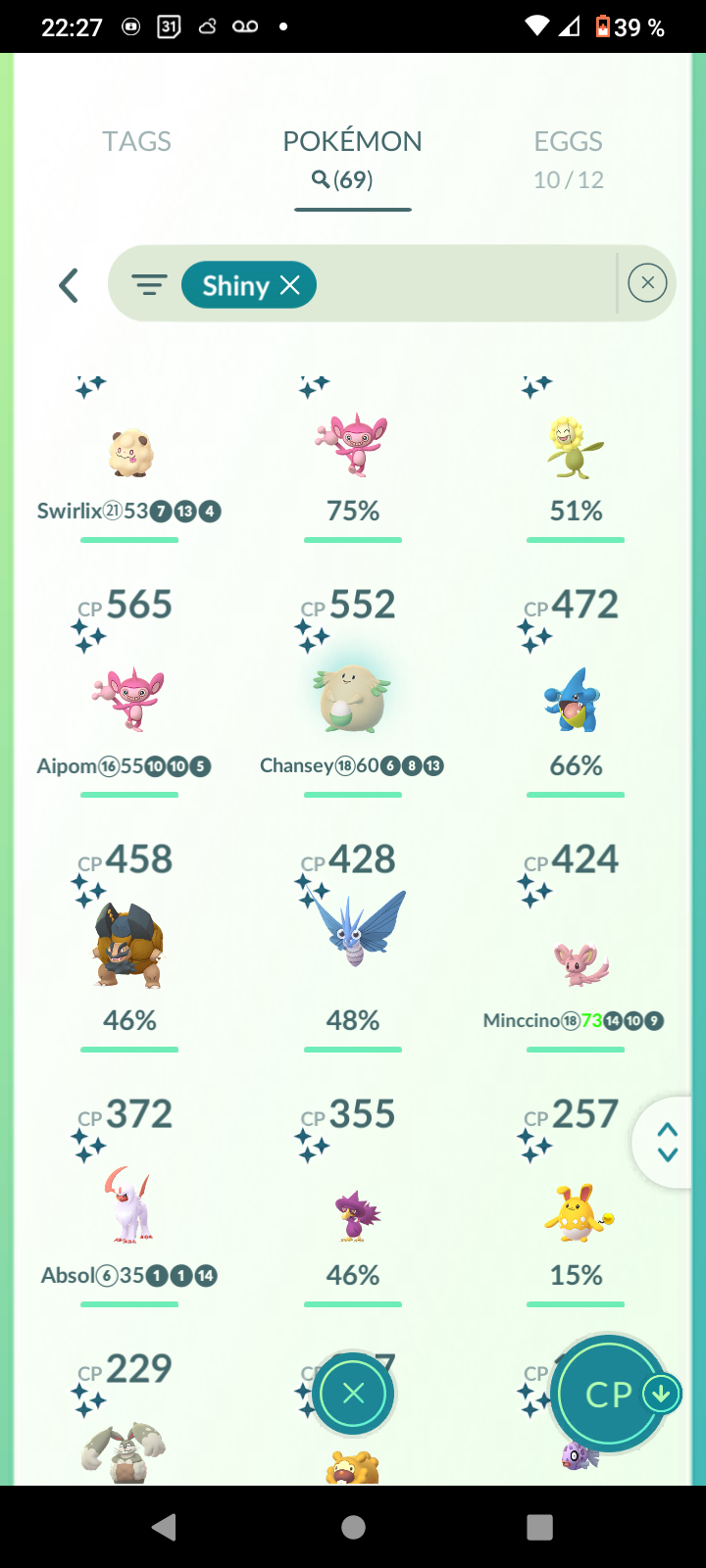Go to the Android home screen
Viewport: 706px width, 1568px height.
point(353,1527)
